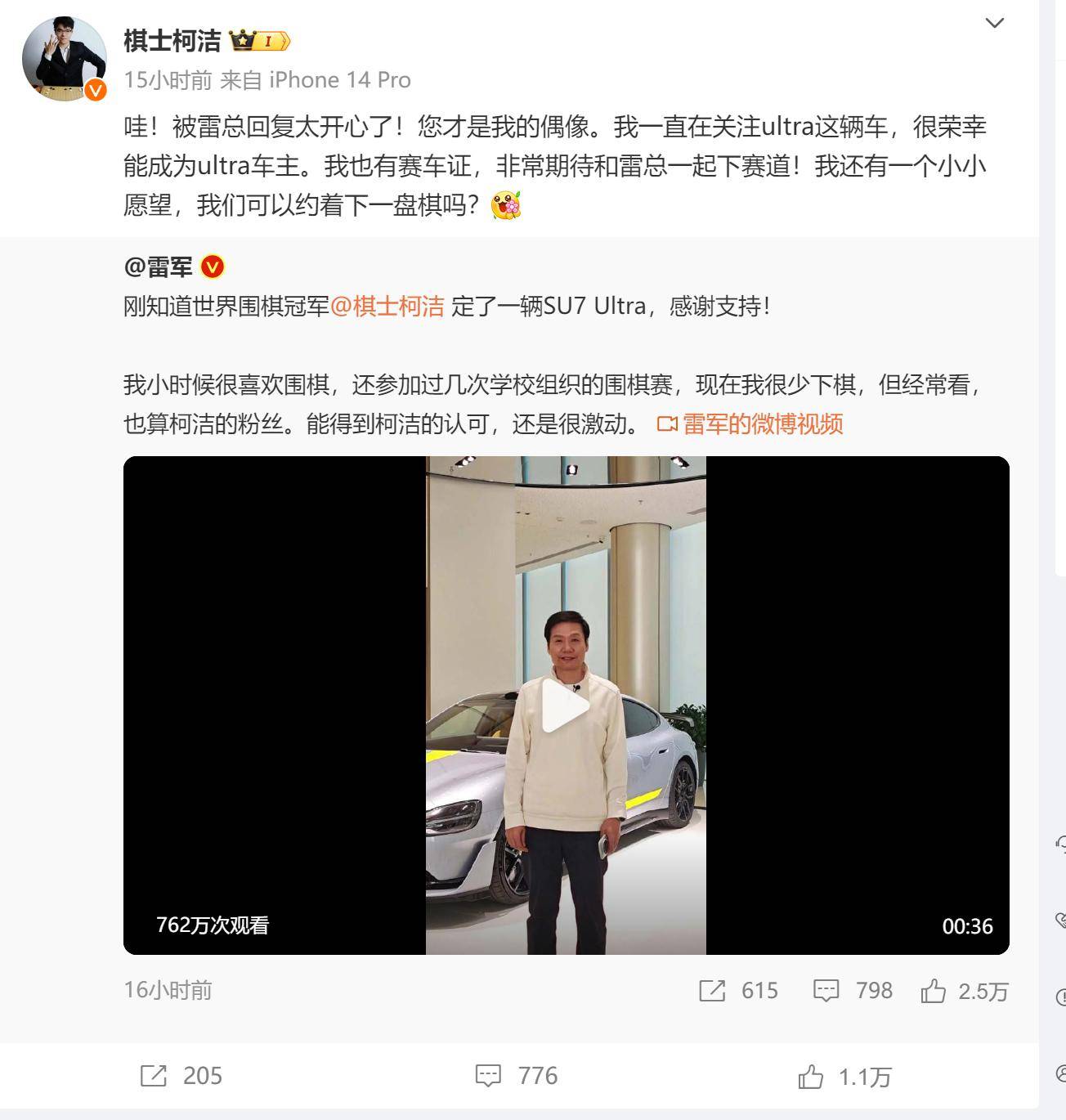Open the @雷军 profile link

[x=159, y=267]
